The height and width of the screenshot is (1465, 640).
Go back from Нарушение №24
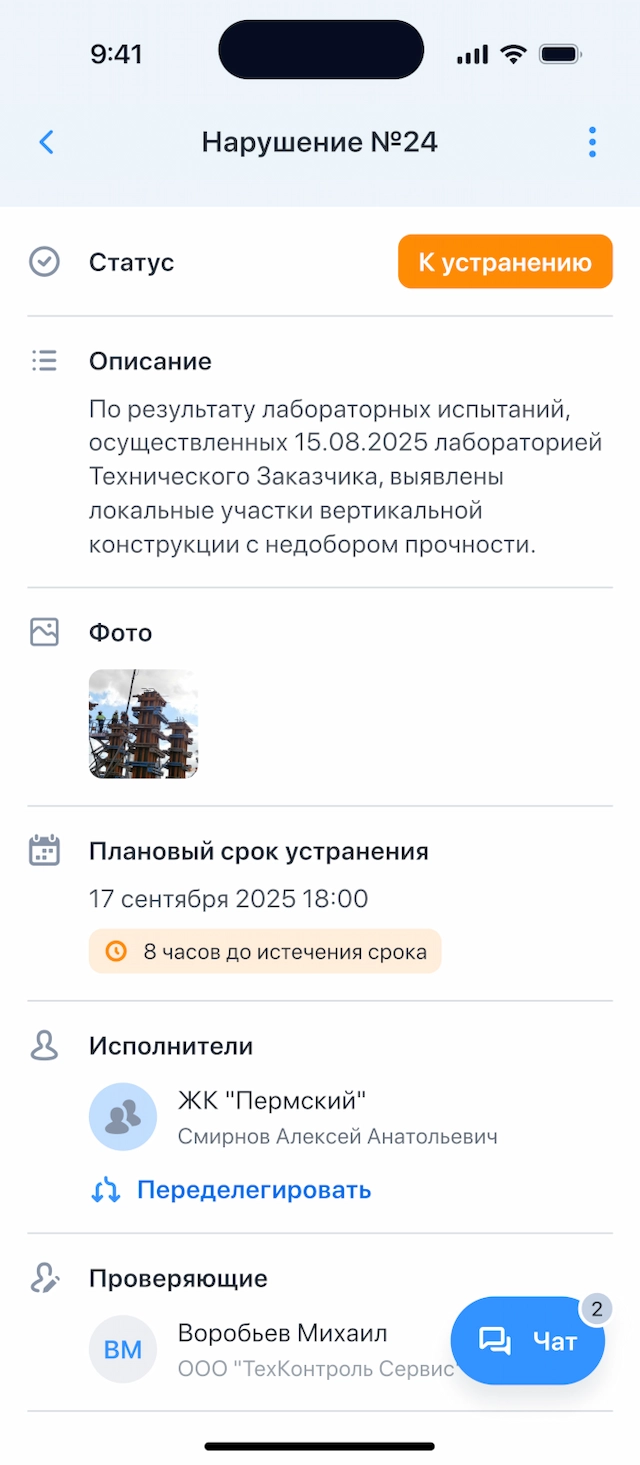click(46, 142)
